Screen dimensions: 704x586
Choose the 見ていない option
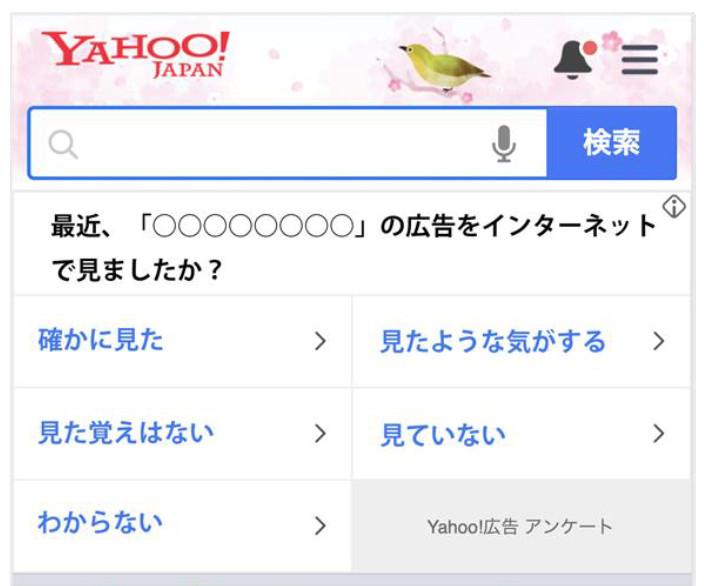pyautogui.click(x=521, y=434)
